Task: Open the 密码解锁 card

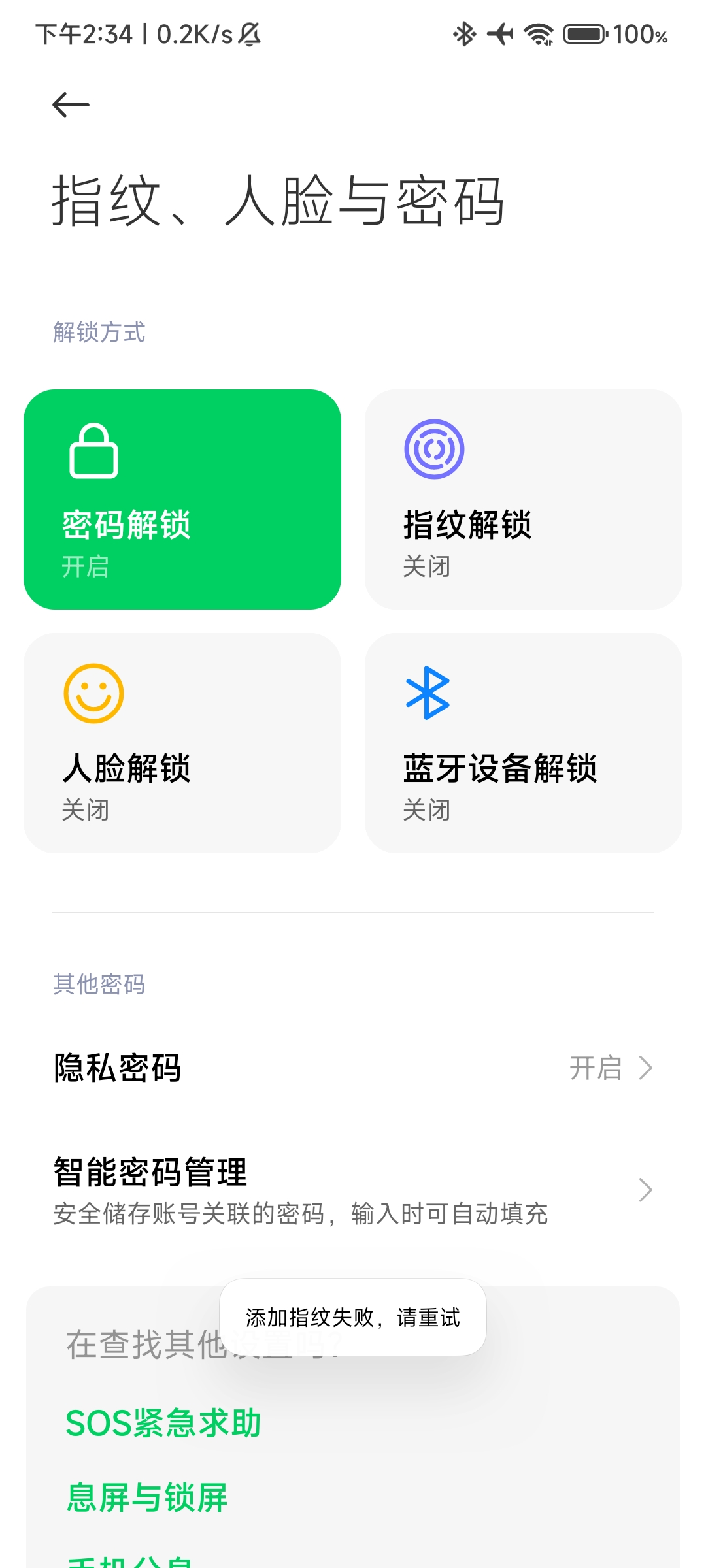Action: [182, 499]
